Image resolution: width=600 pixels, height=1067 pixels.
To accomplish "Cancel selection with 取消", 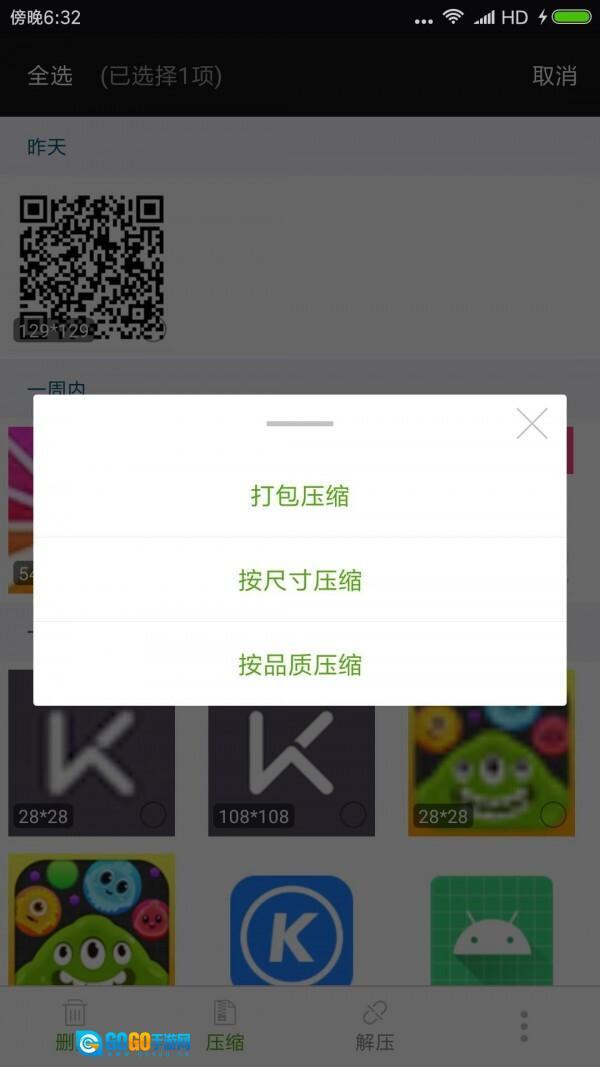I will pos(554,76).
